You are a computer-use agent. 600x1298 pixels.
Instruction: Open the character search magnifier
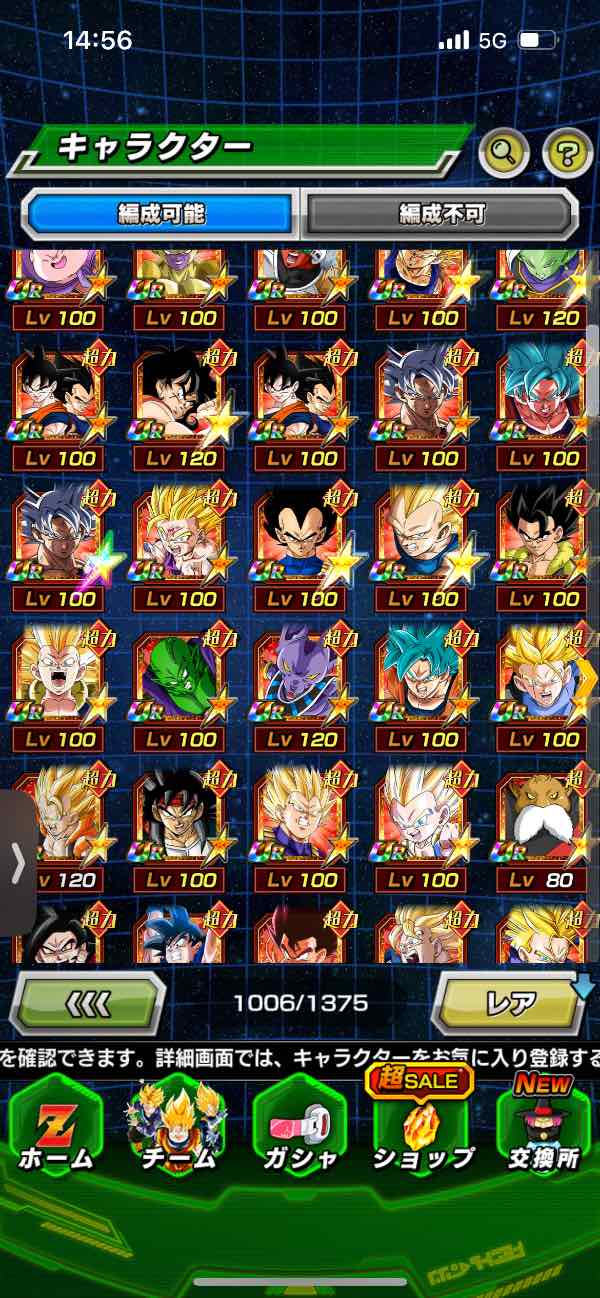pos(504,152)
